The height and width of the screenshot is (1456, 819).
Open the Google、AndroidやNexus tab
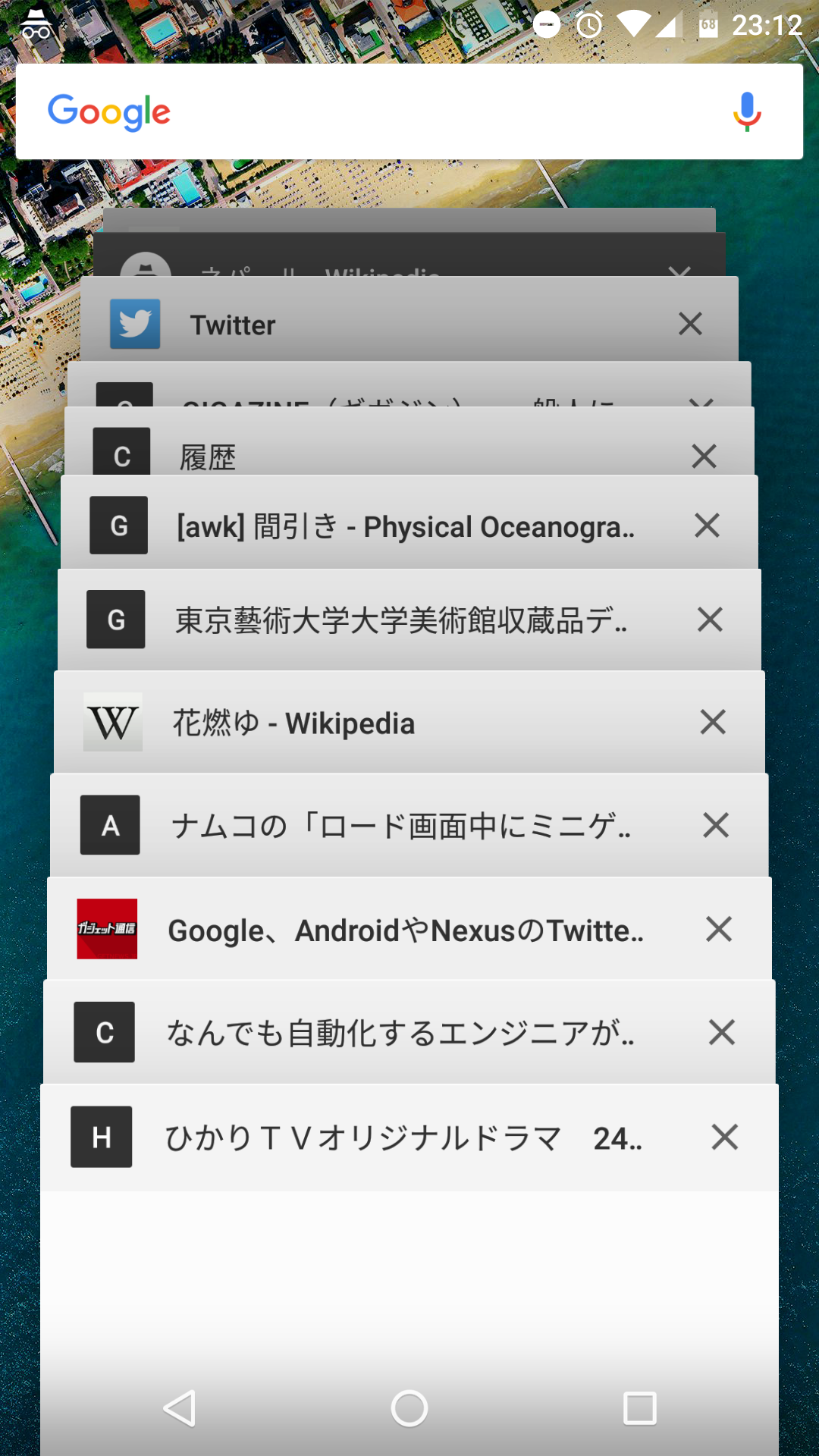click(x=409, y=929)
